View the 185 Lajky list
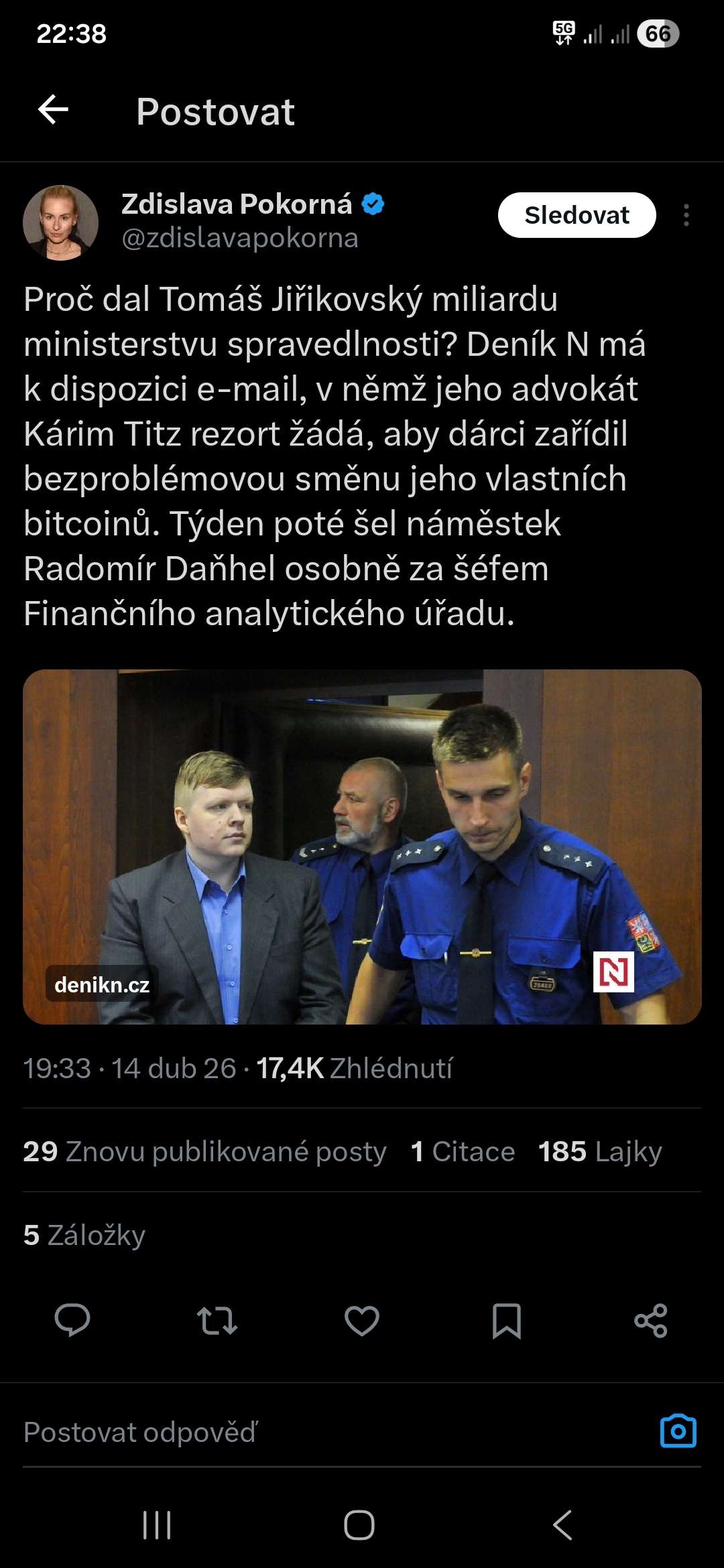Screen dimensions: 724x1568 (x=600, y=1152)
